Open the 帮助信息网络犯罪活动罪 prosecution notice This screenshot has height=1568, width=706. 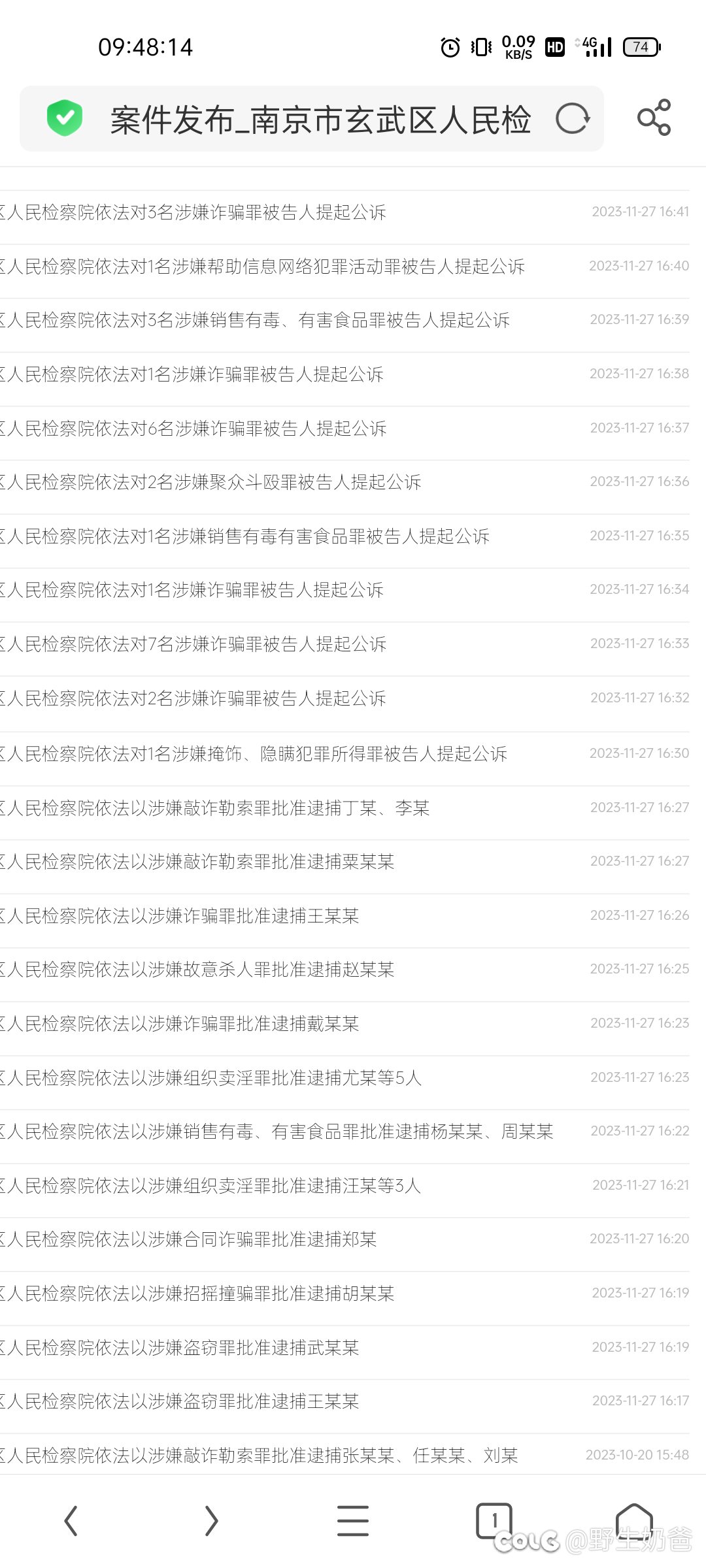[x=262, y=267]
